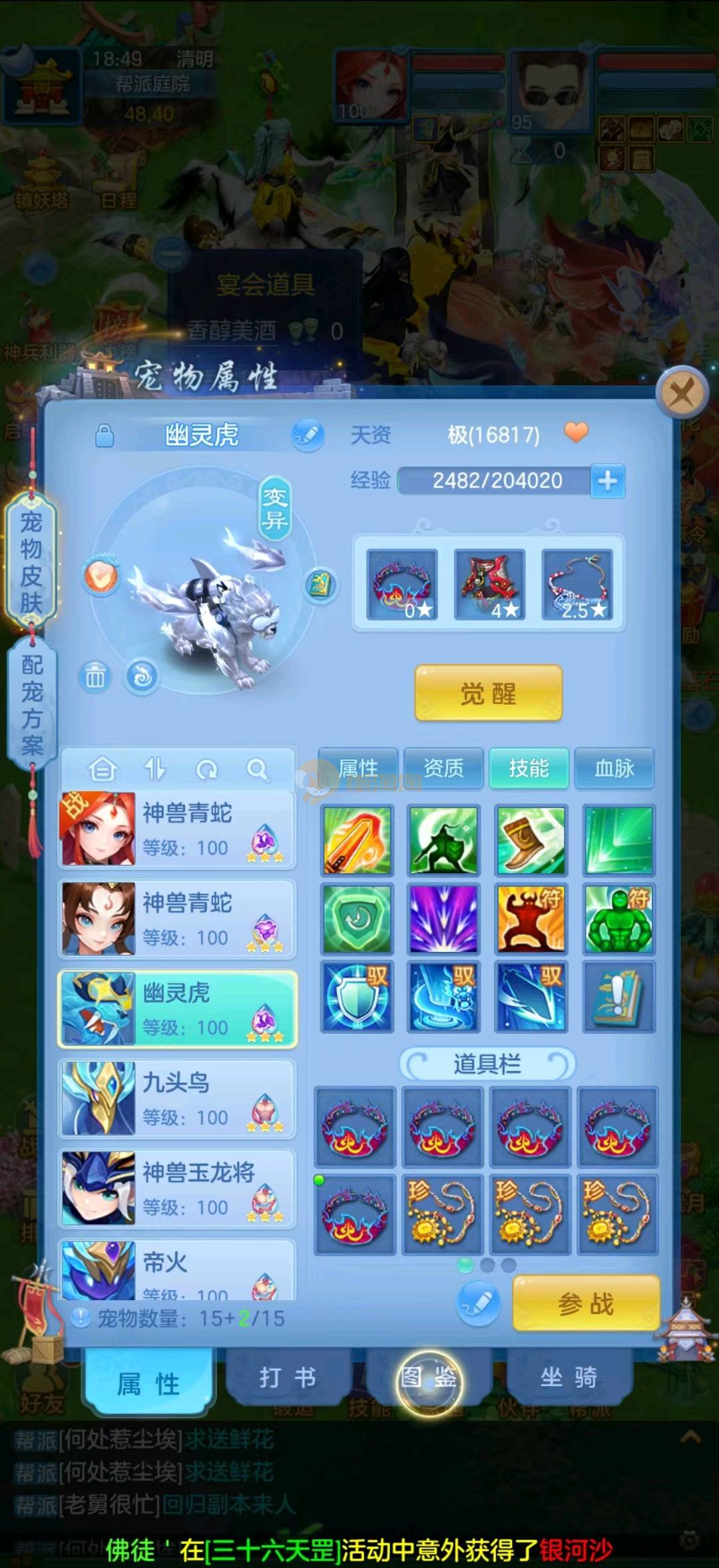This screenshot has height=1568, width=719.
Task: Select 神兽玉龙将 in the pet list
Action: point(177,1188)
